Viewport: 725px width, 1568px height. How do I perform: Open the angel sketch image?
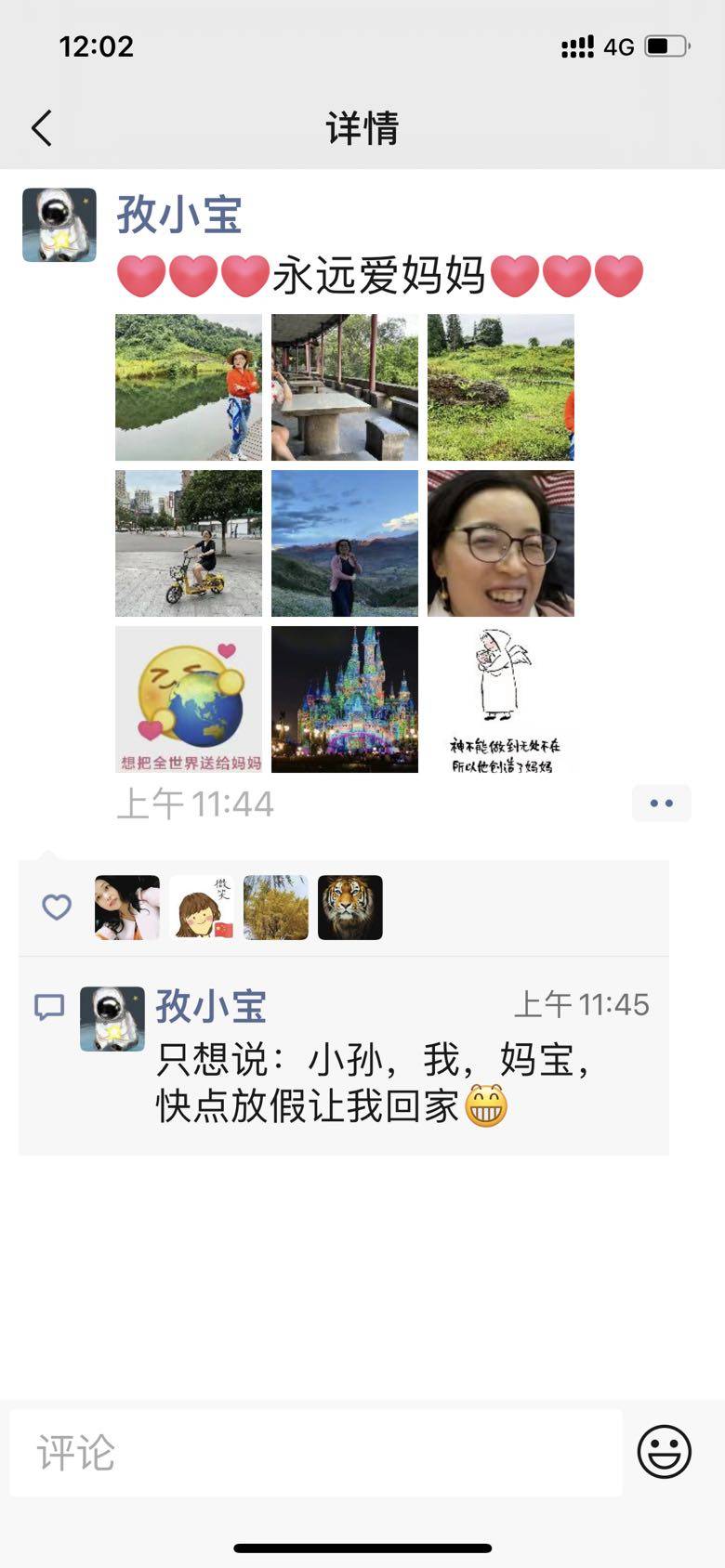[x=501, y=699]
